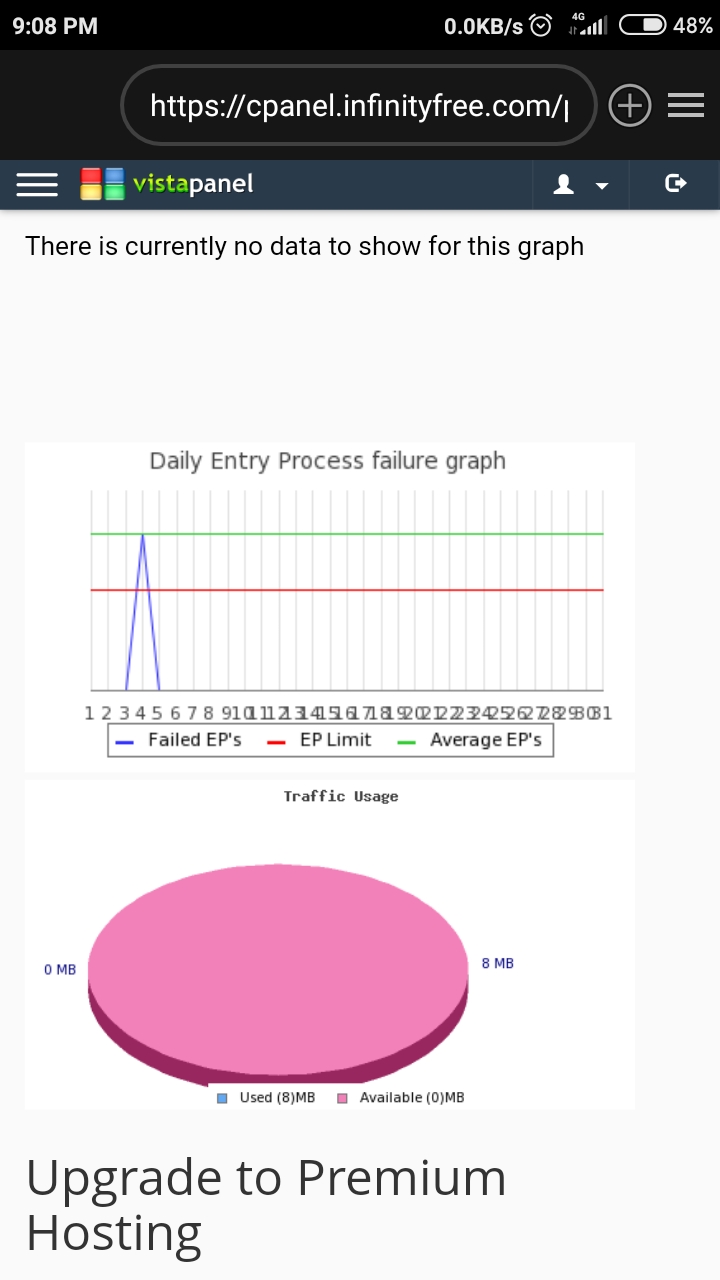720x1280 pixels.
Task: Go to the VistaPanel home logo
Action: click(x=167, y=184)
